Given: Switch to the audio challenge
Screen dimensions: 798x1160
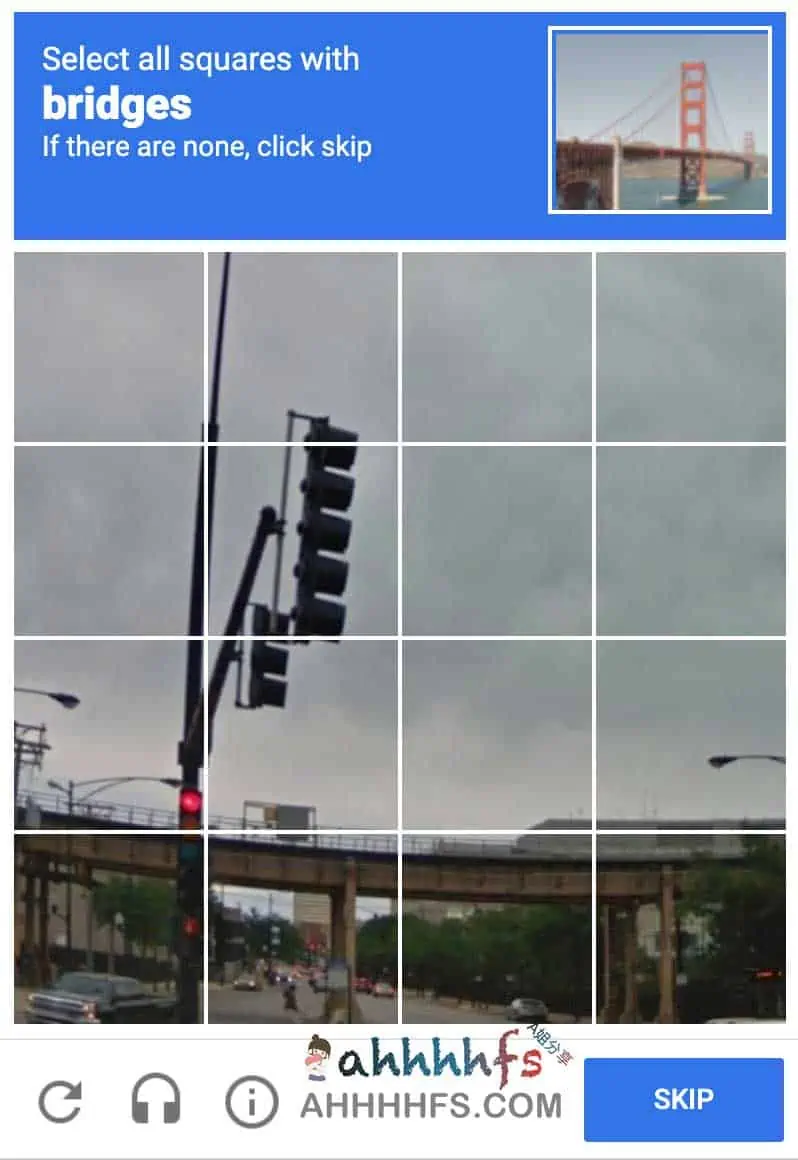Looking at the screenshot, I should coord(156,1101).
